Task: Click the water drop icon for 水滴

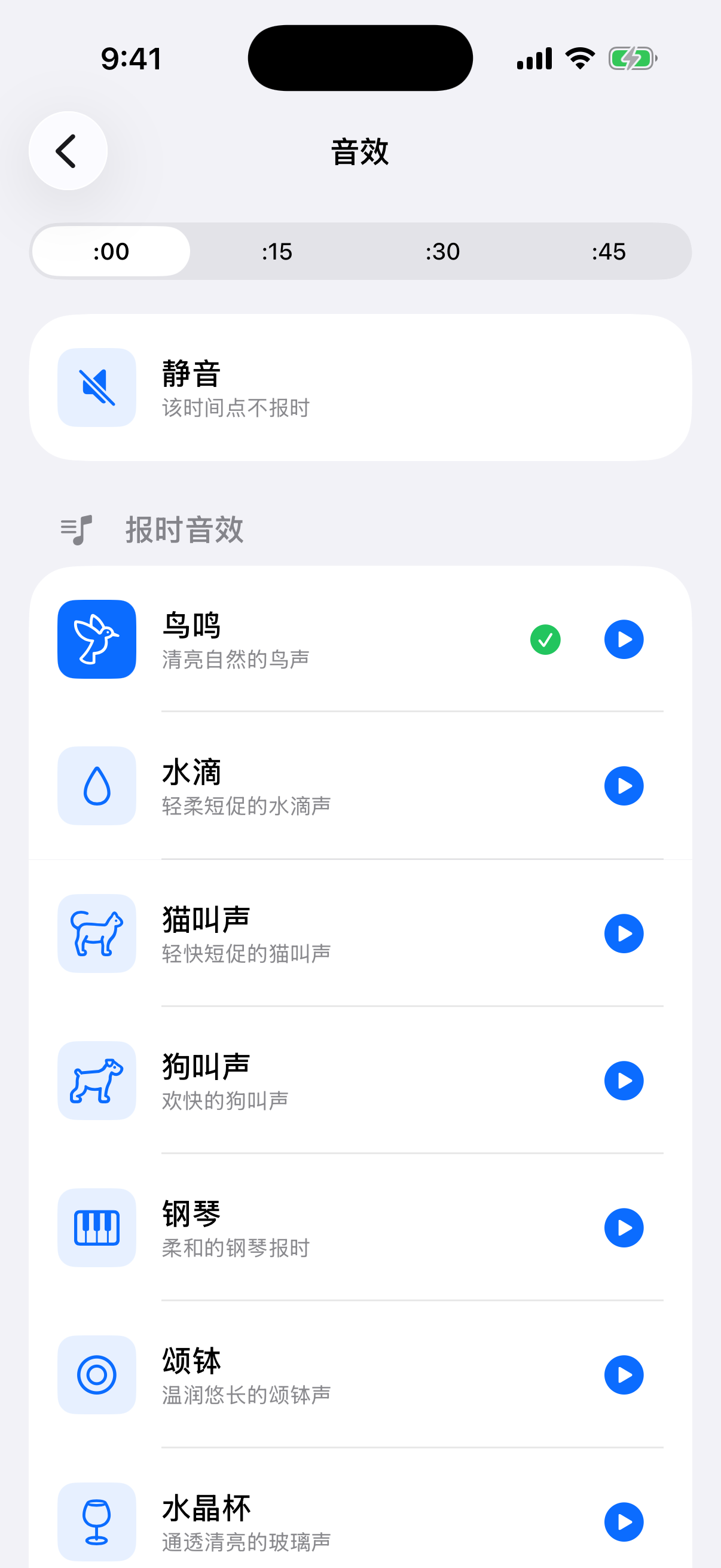Action: click(x=96, y=786)
